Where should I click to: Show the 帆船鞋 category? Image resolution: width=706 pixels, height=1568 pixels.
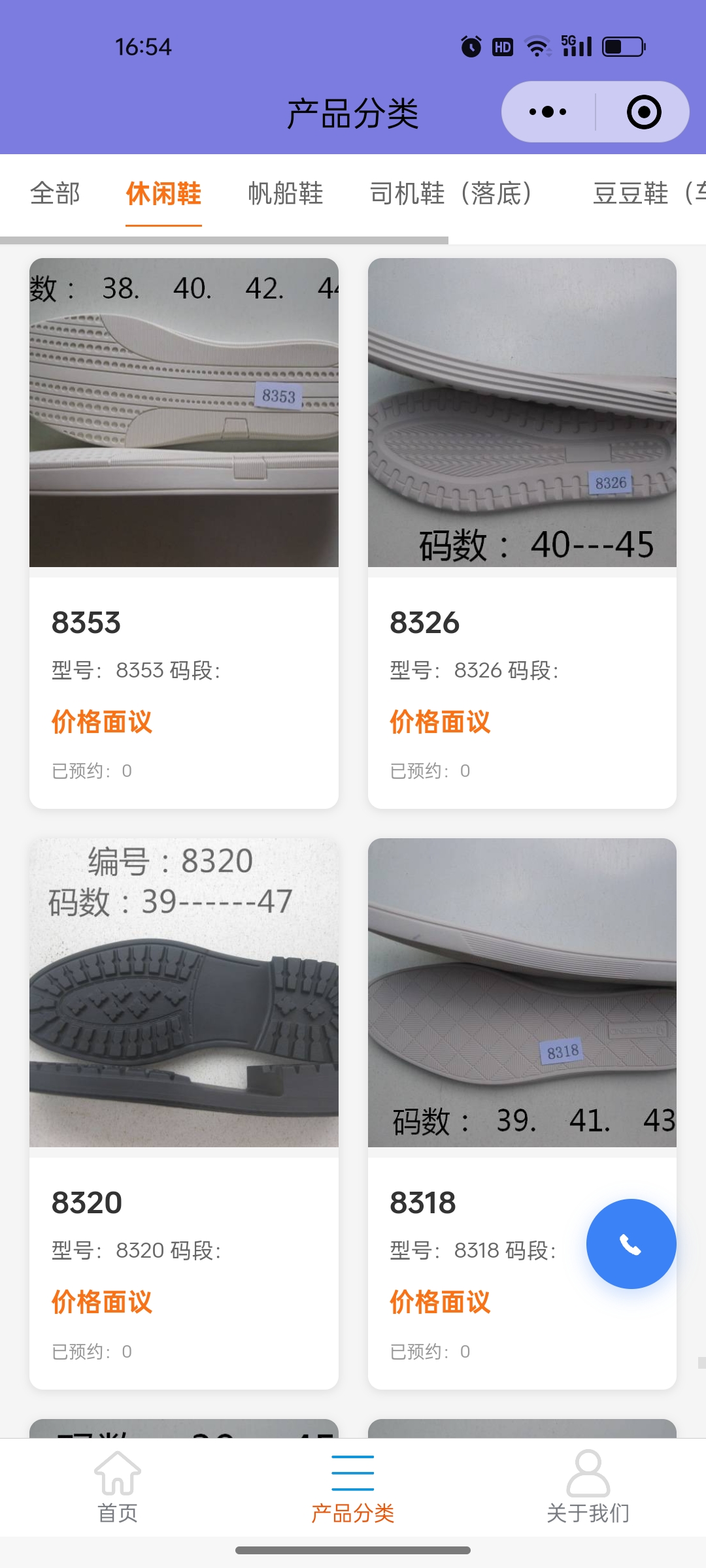[286, 194]
